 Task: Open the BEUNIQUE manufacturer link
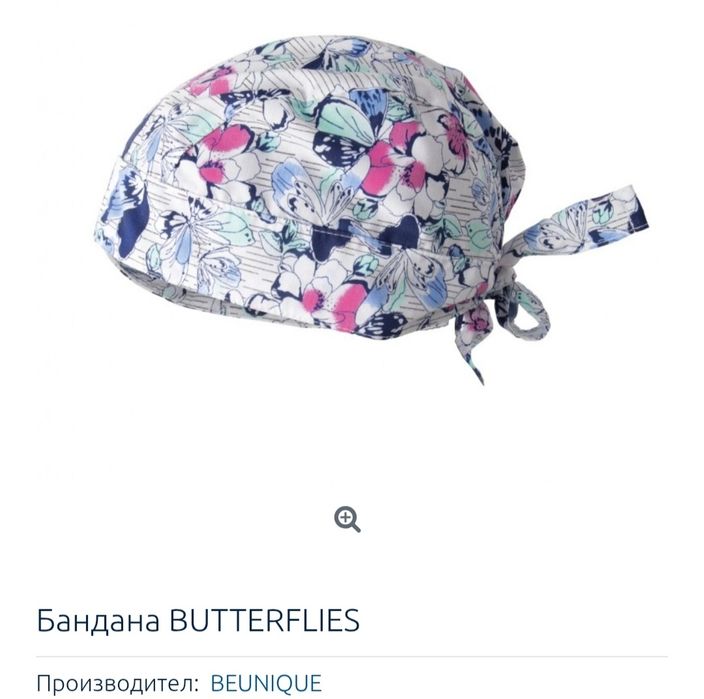266,684
